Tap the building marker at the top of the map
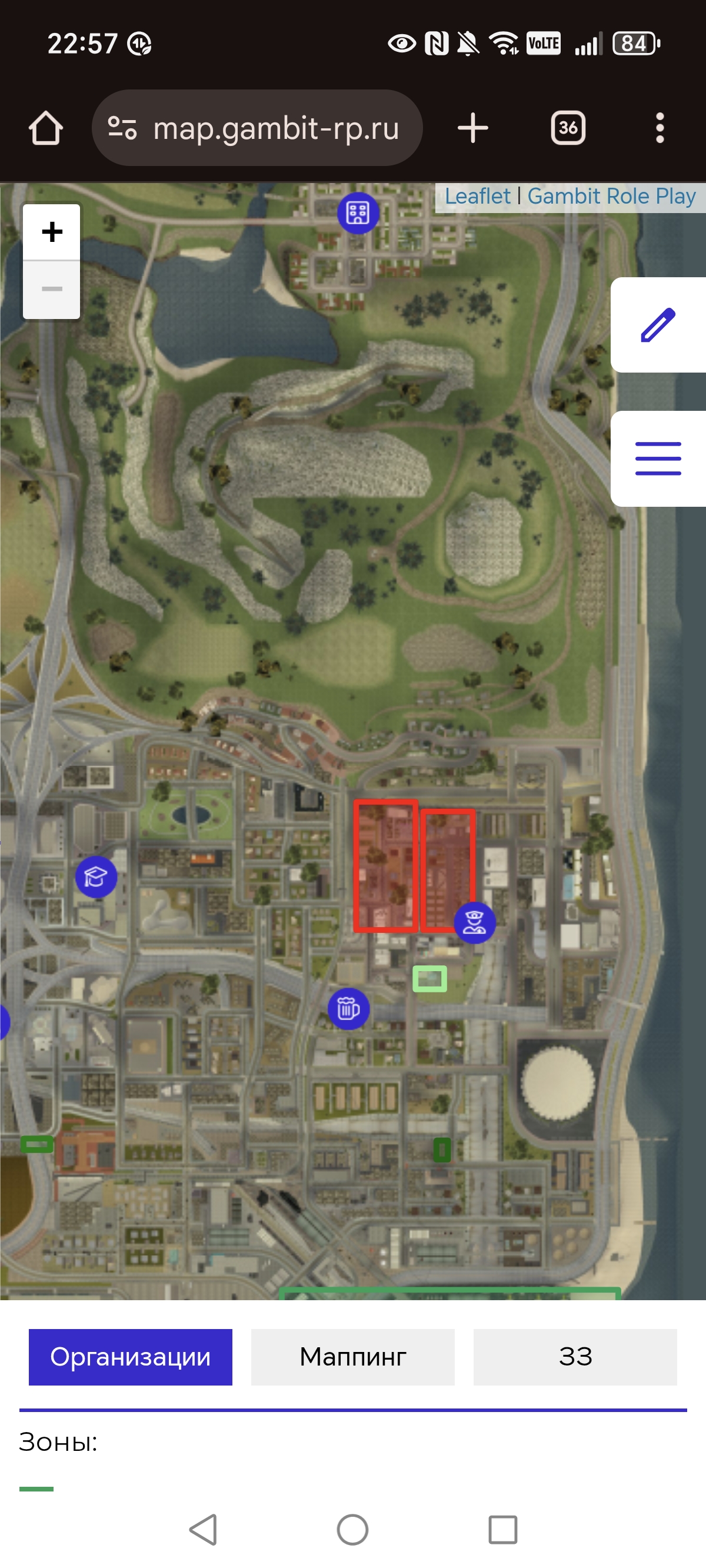 (358, 213)
